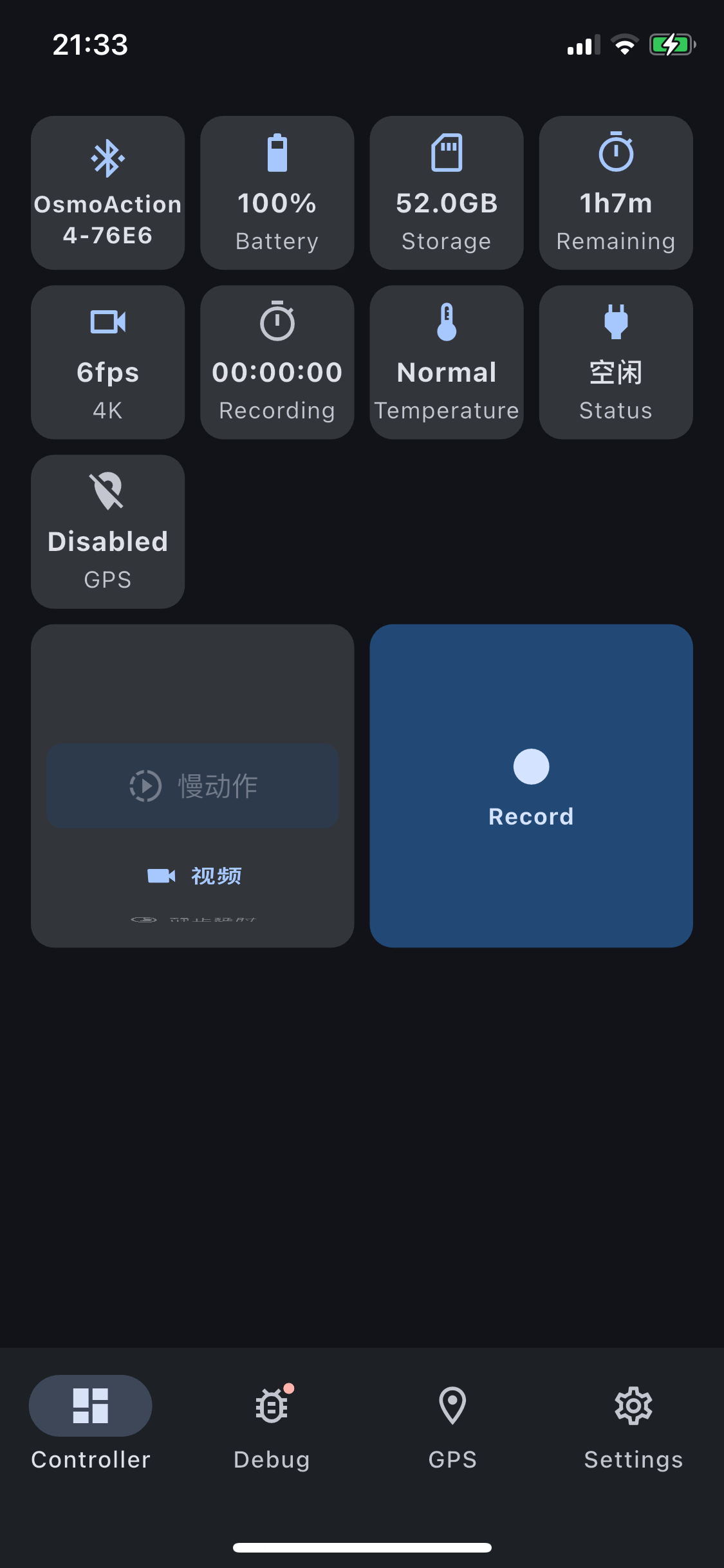This screenshot has height=1568, width=724.
Task: Open the OsmoAction 4-76E6 Bluetooth card
Action: (x=108, y=193)
